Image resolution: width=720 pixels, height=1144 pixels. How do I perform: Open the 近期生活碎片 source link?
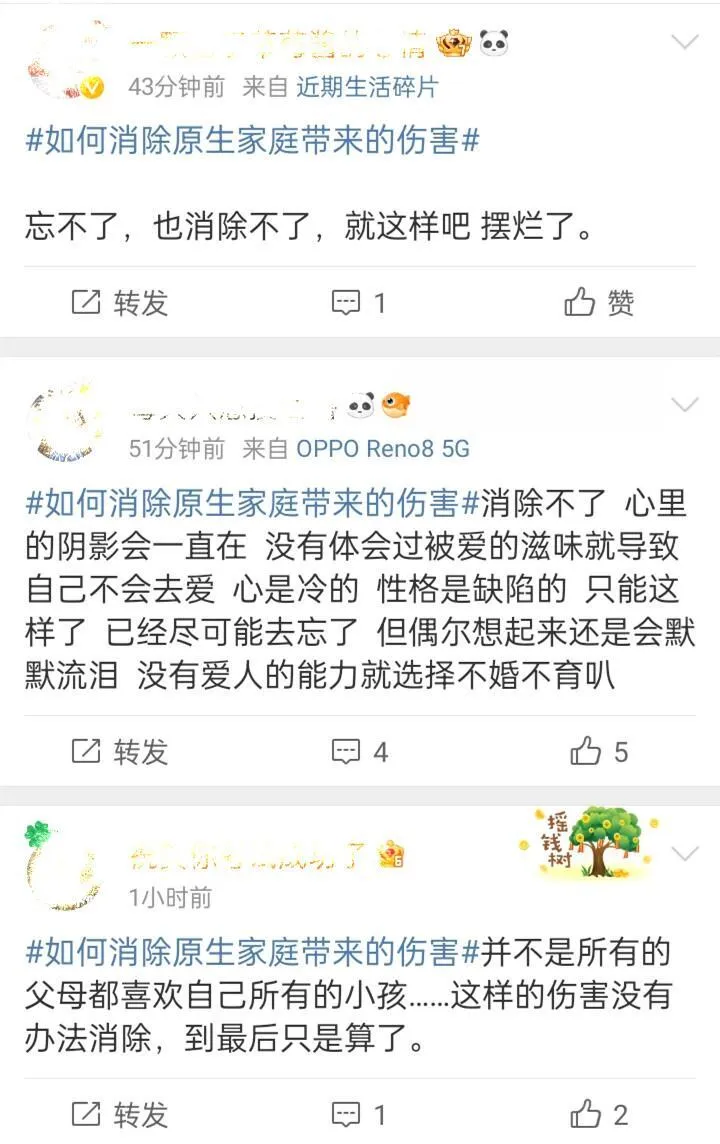[366, 87]
